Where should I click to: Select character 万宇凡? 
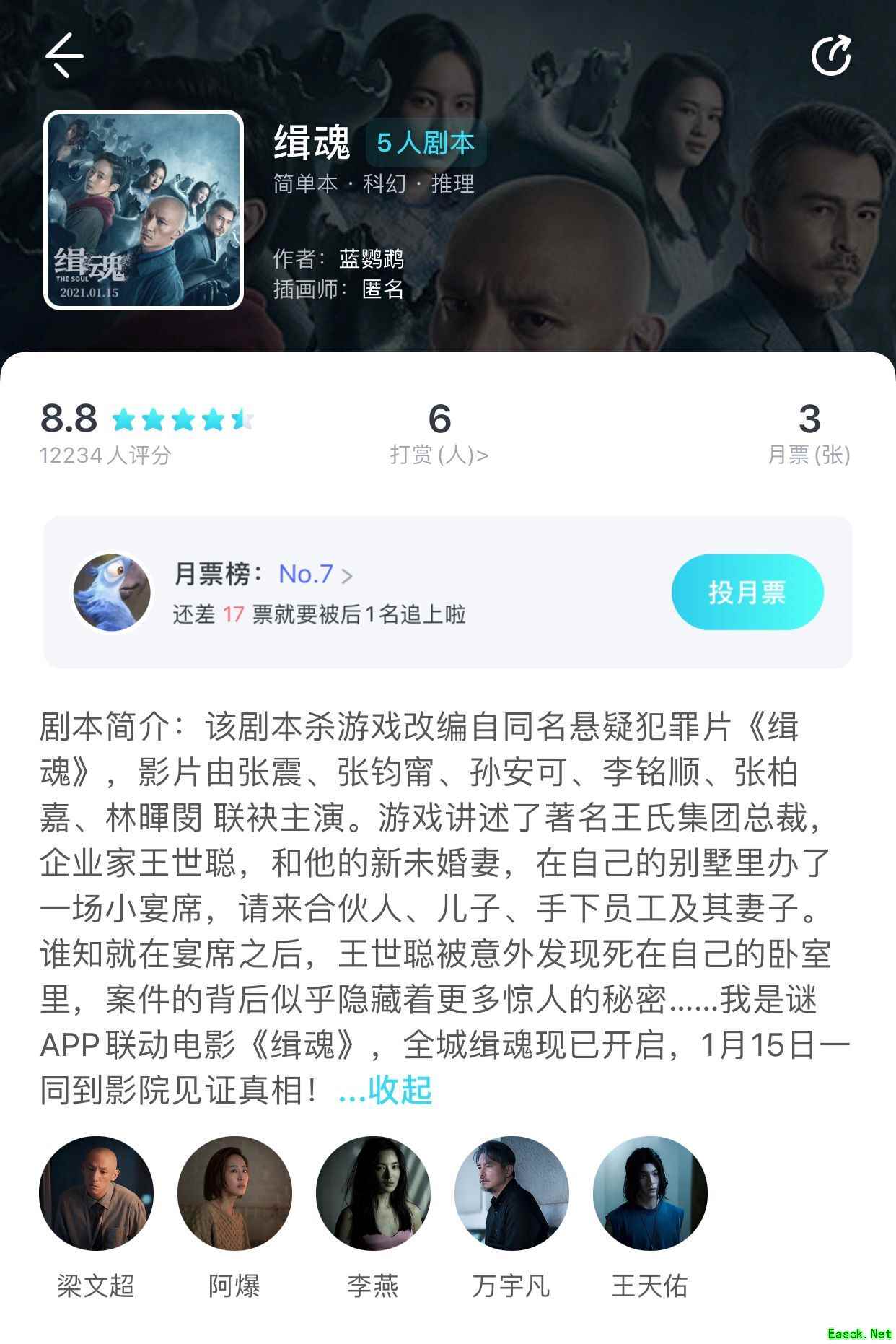coord(511,1193)
